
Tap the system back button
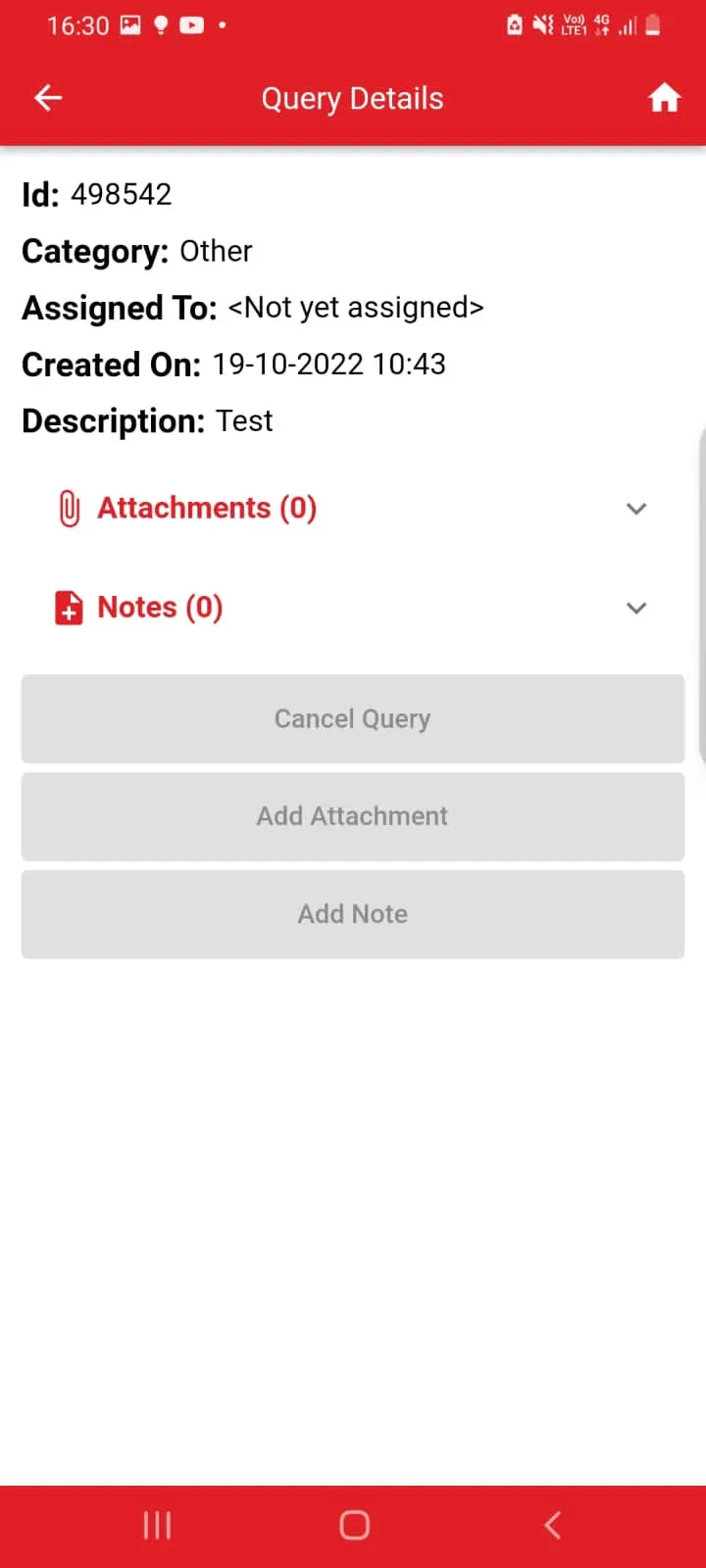click(x=553, y=1525)
